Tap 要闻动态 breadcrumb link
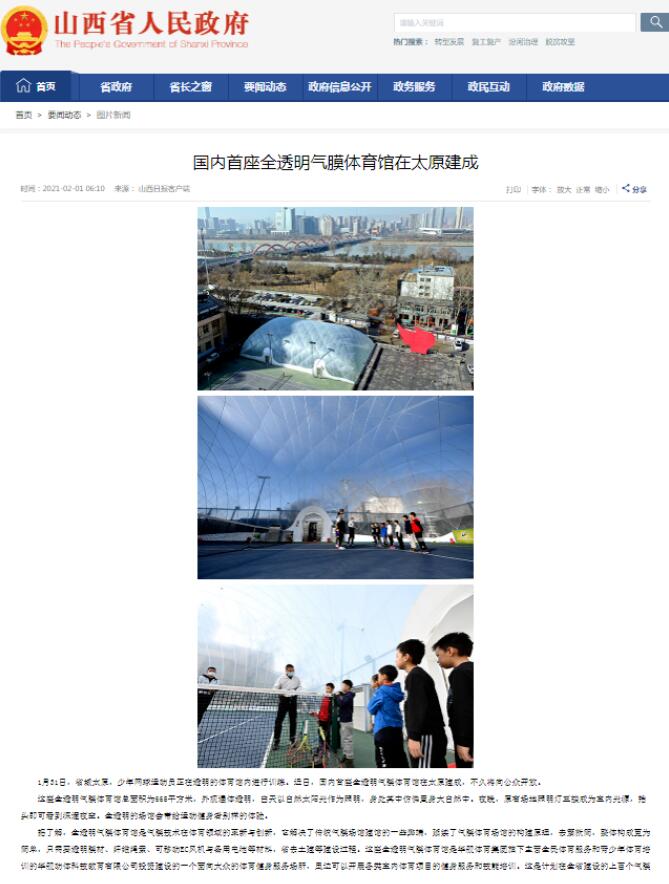 click(x=66, y=115)
